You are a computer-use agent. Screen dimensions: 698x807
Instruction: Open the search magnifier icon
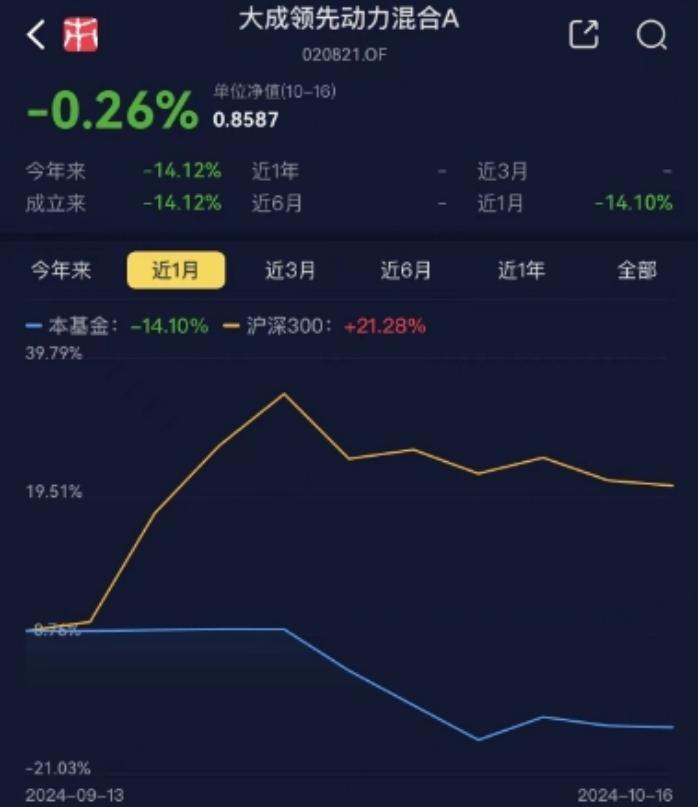(652, 35)
